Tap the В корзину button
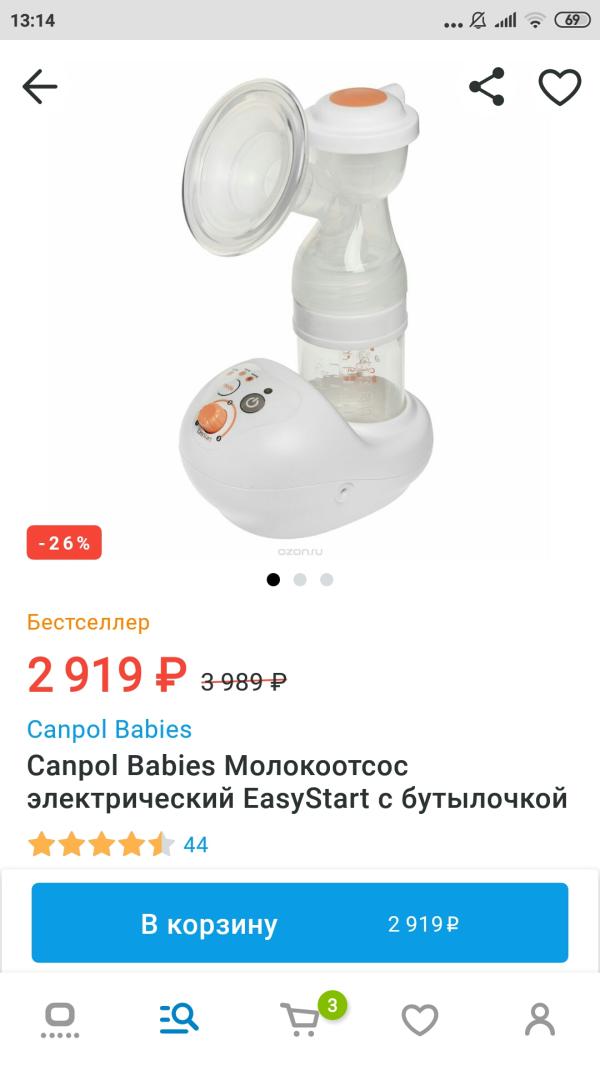The image size is (600, 1066). click(300, 923)
